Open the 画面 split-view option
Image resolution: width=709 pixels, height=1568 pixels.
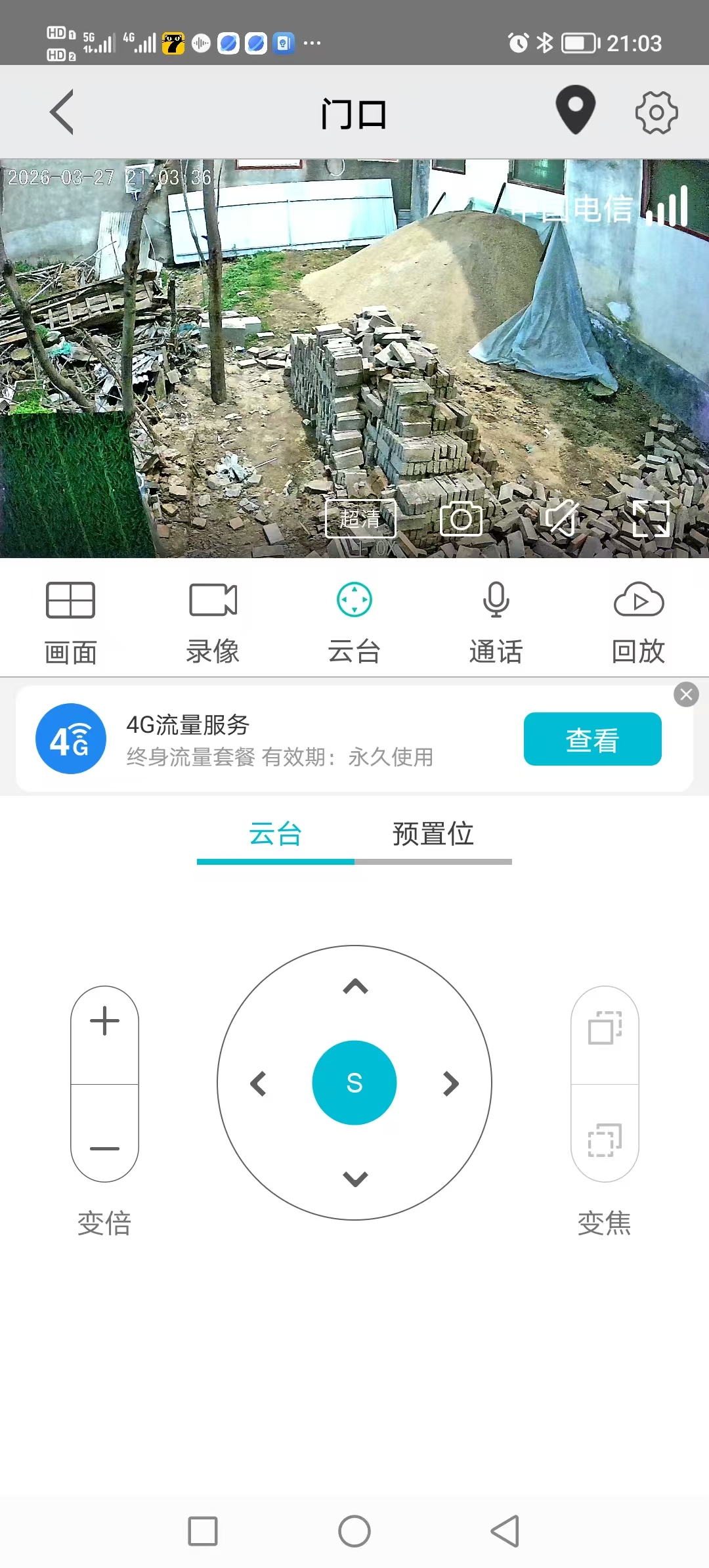pyautogui.click(x=71, y=621)
